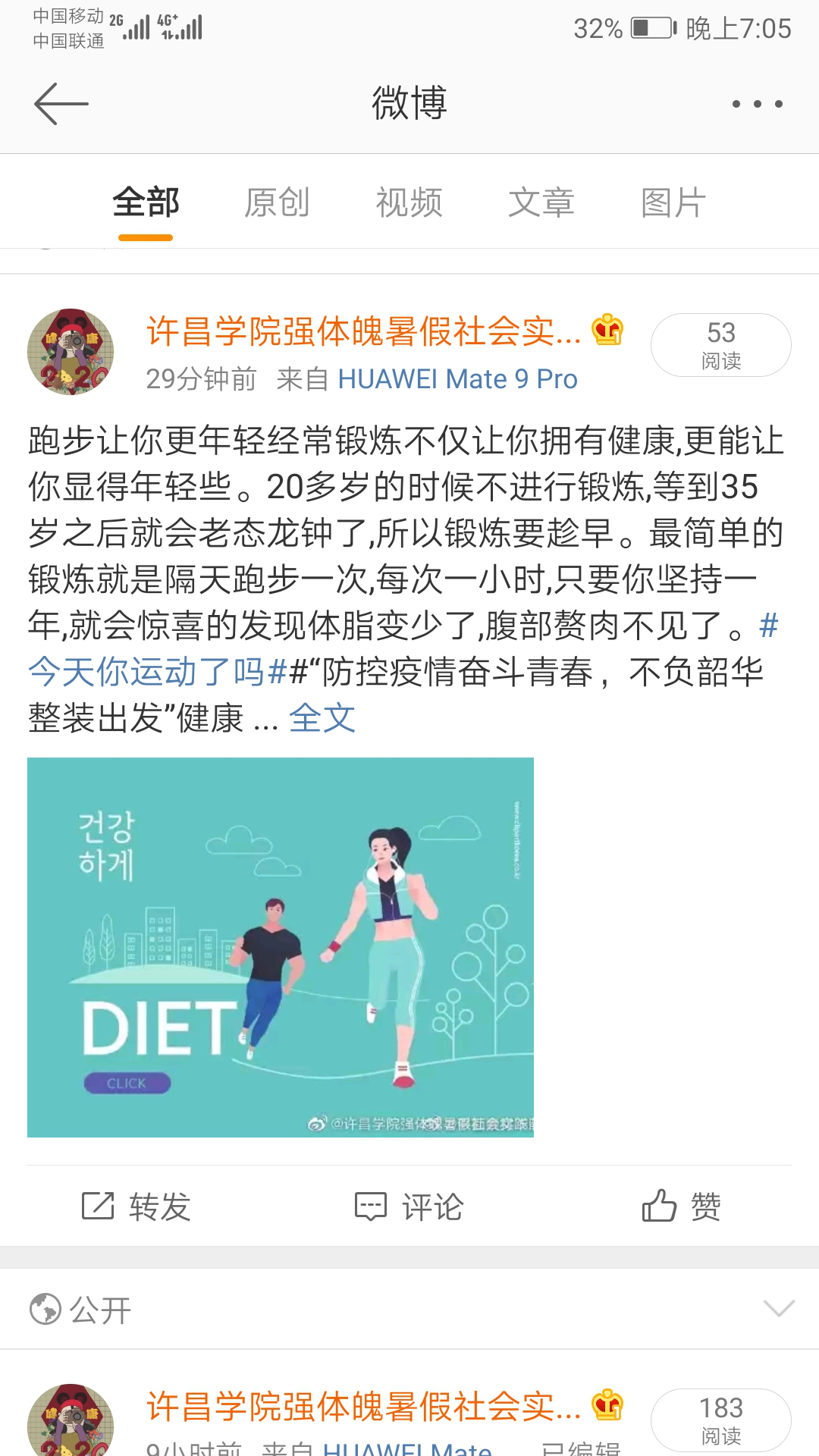
Task: Open the HUAWEI Mate 9 Pro source link
Action: coord(457,378)
